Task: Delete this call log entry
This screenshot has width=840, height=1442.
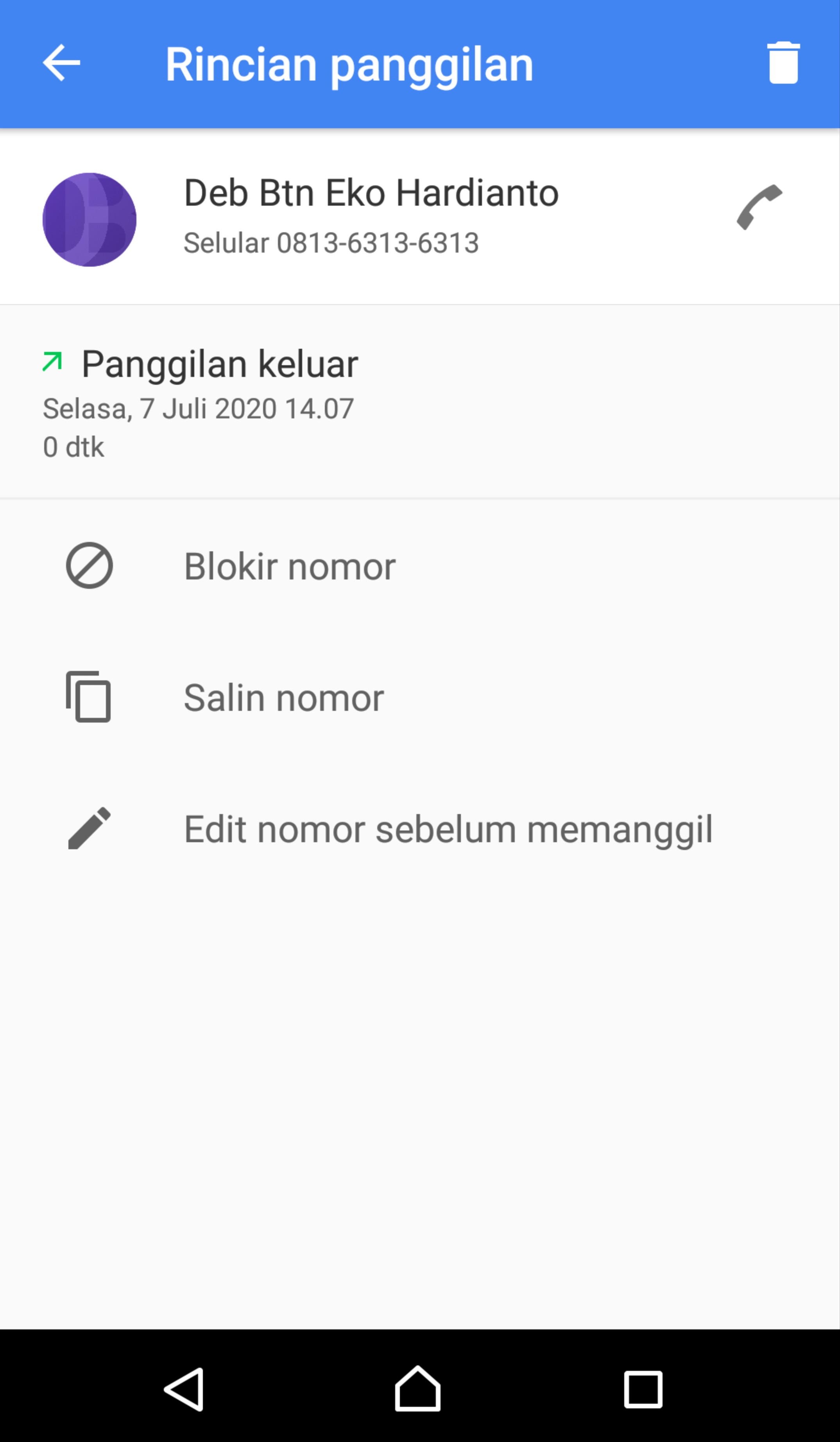Action: 783,63
